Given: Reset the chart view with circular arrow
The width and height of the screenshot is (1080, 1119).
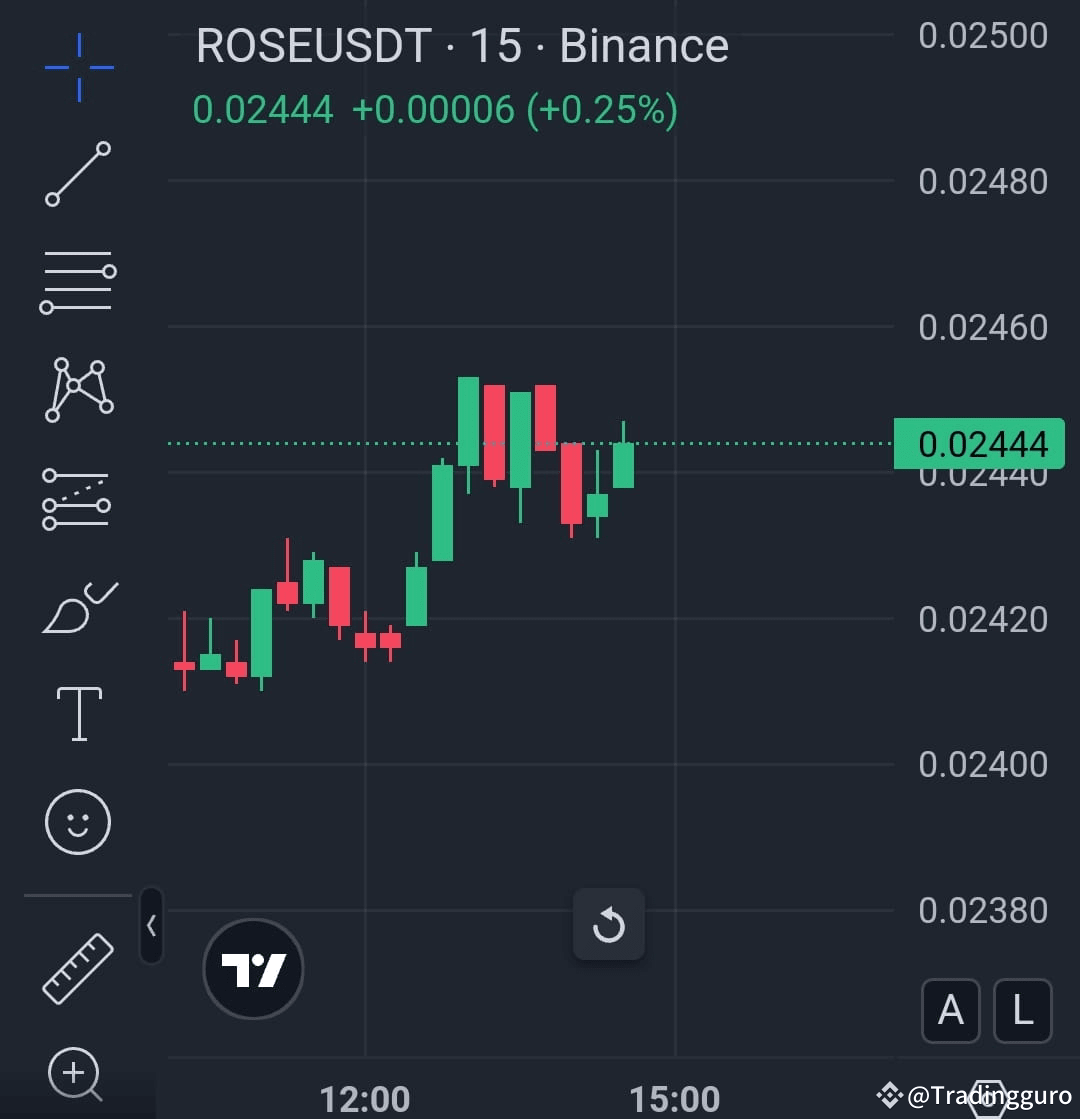Looking at the screenshot, I should (x=609, y=925).
